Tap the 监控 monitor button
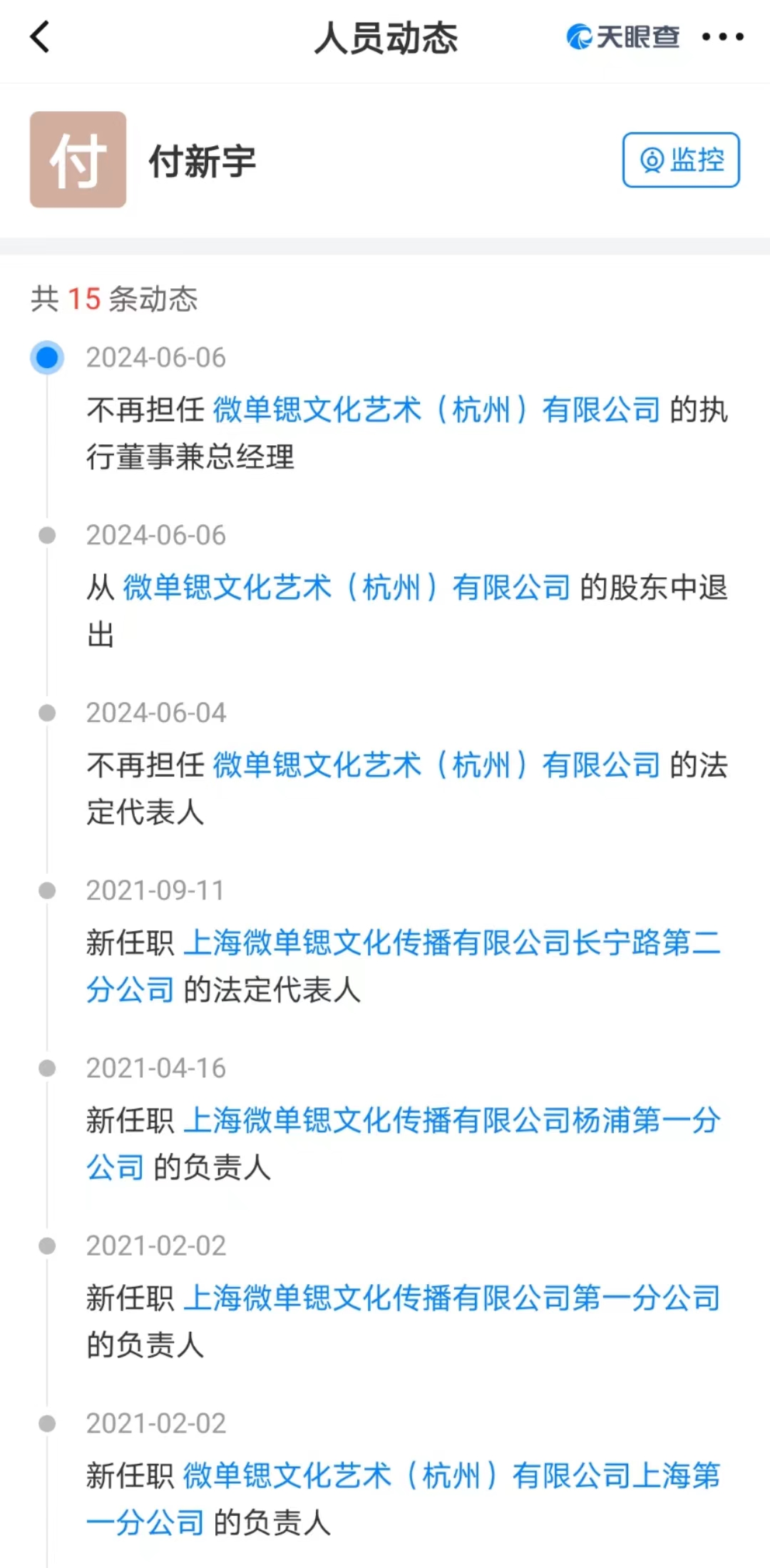This screenshot has height=1568, width=770. (681, 160)
